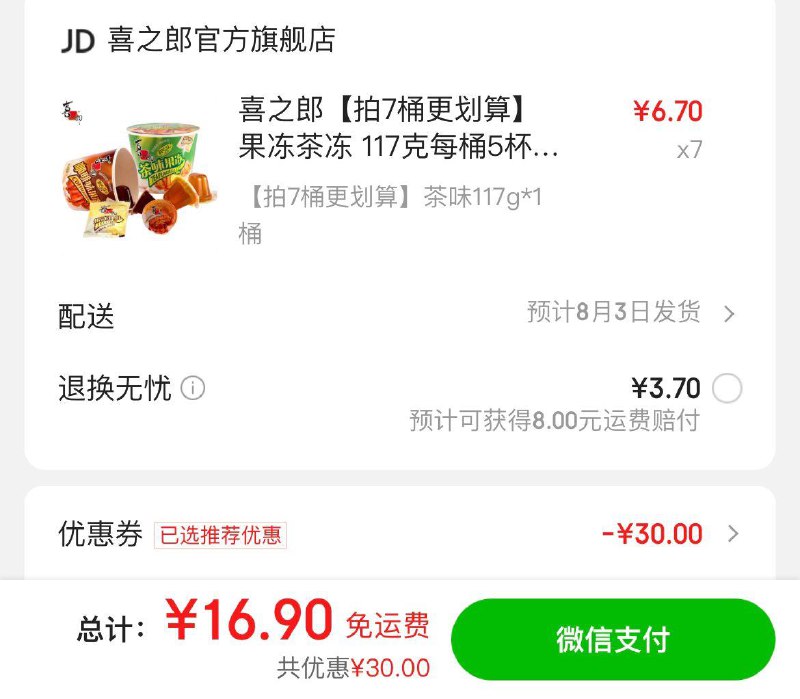The width and height of the screenshot is (800, 699).
Task: Open 配送 delivery details
Action: (729, 314)
